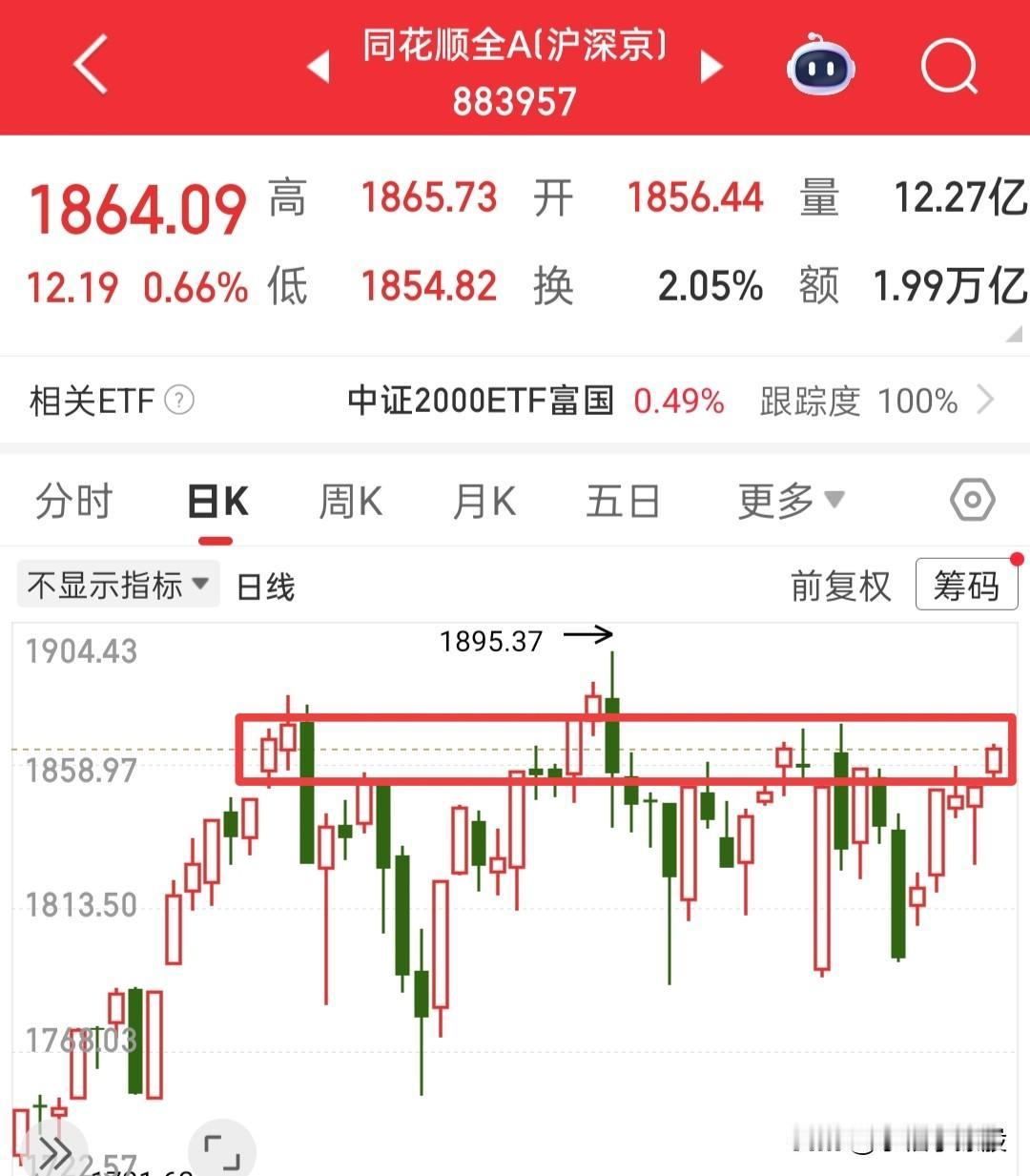Expand the 更多 chart period dropdown
The height and width of the screenshot is (1176, 1030).
(790, 501)
